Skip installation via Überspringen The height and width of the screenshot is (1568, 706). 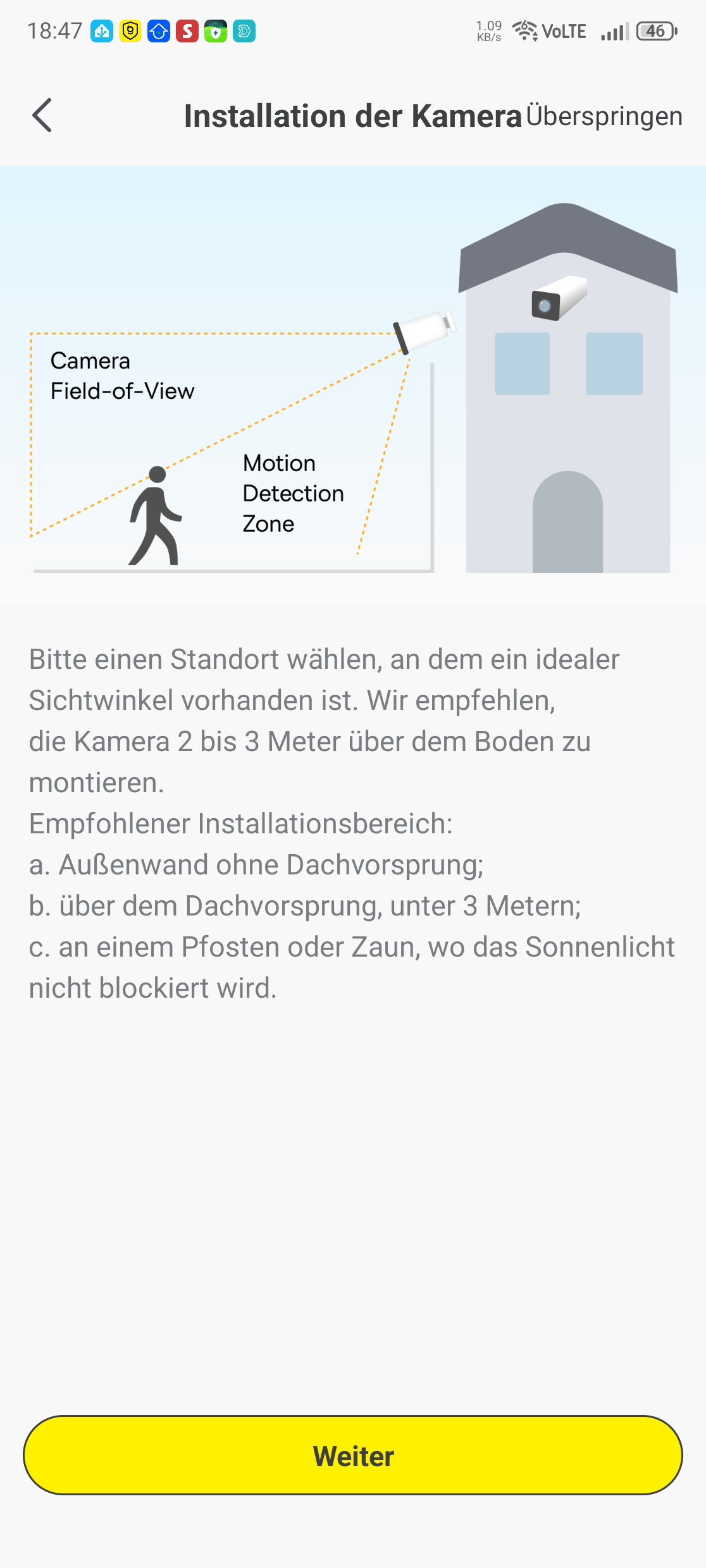604,116
